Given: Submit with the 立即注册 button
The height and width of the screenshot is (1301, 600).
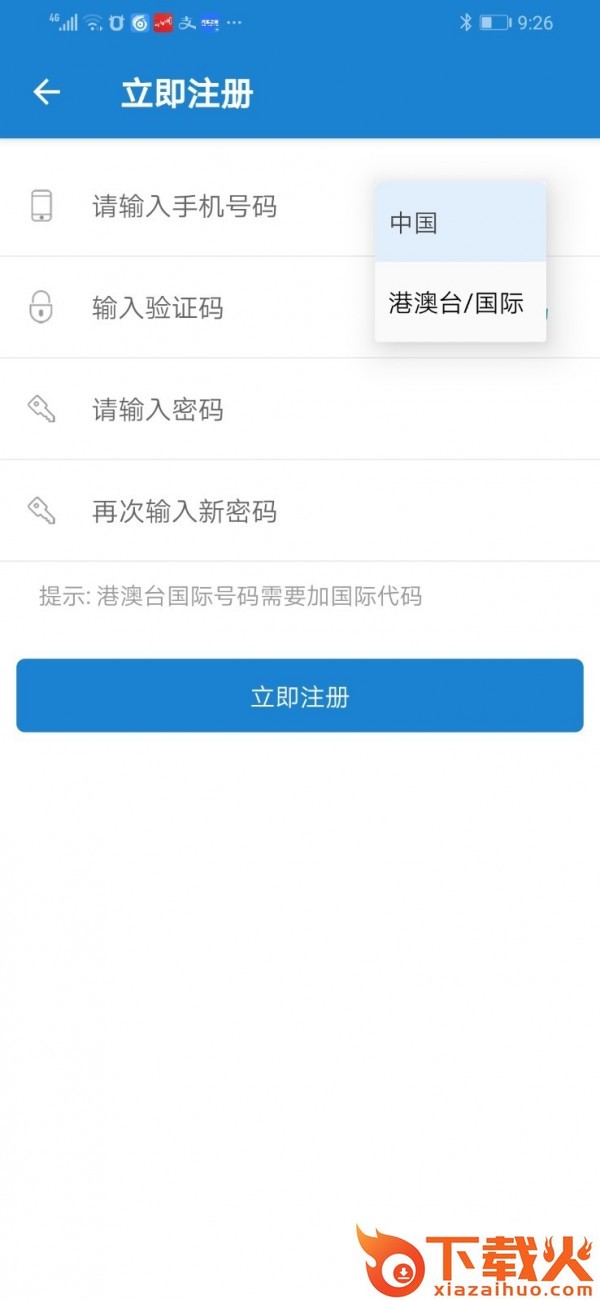Looking at the screenshot, I should click(300, 696).
